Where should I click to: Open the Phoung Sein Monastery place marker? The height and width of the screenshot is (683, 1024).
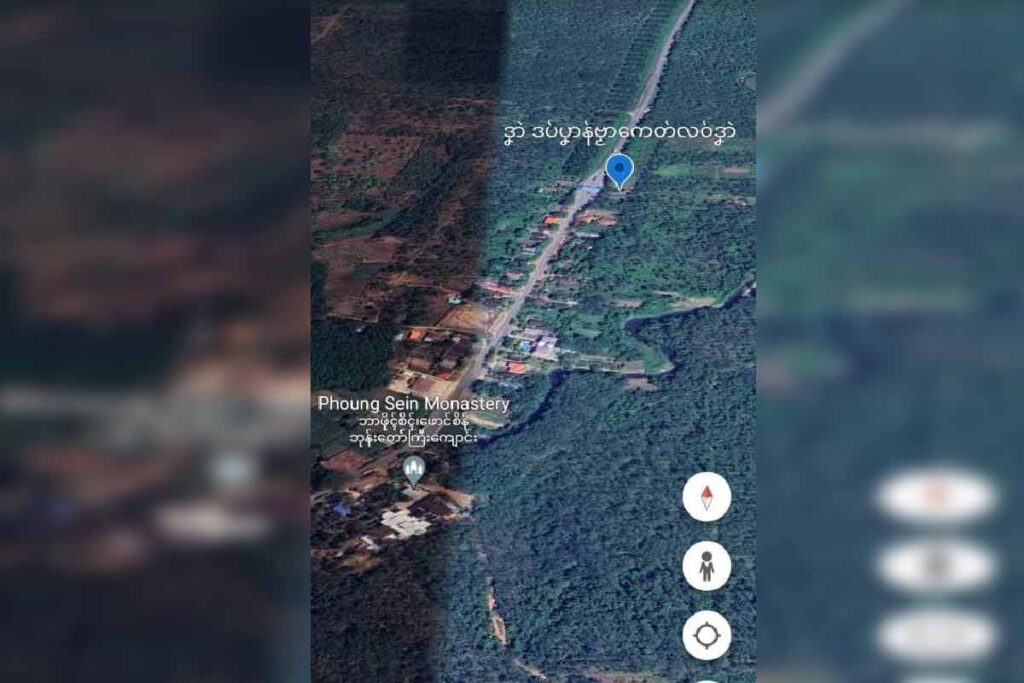tap(413, 469)
